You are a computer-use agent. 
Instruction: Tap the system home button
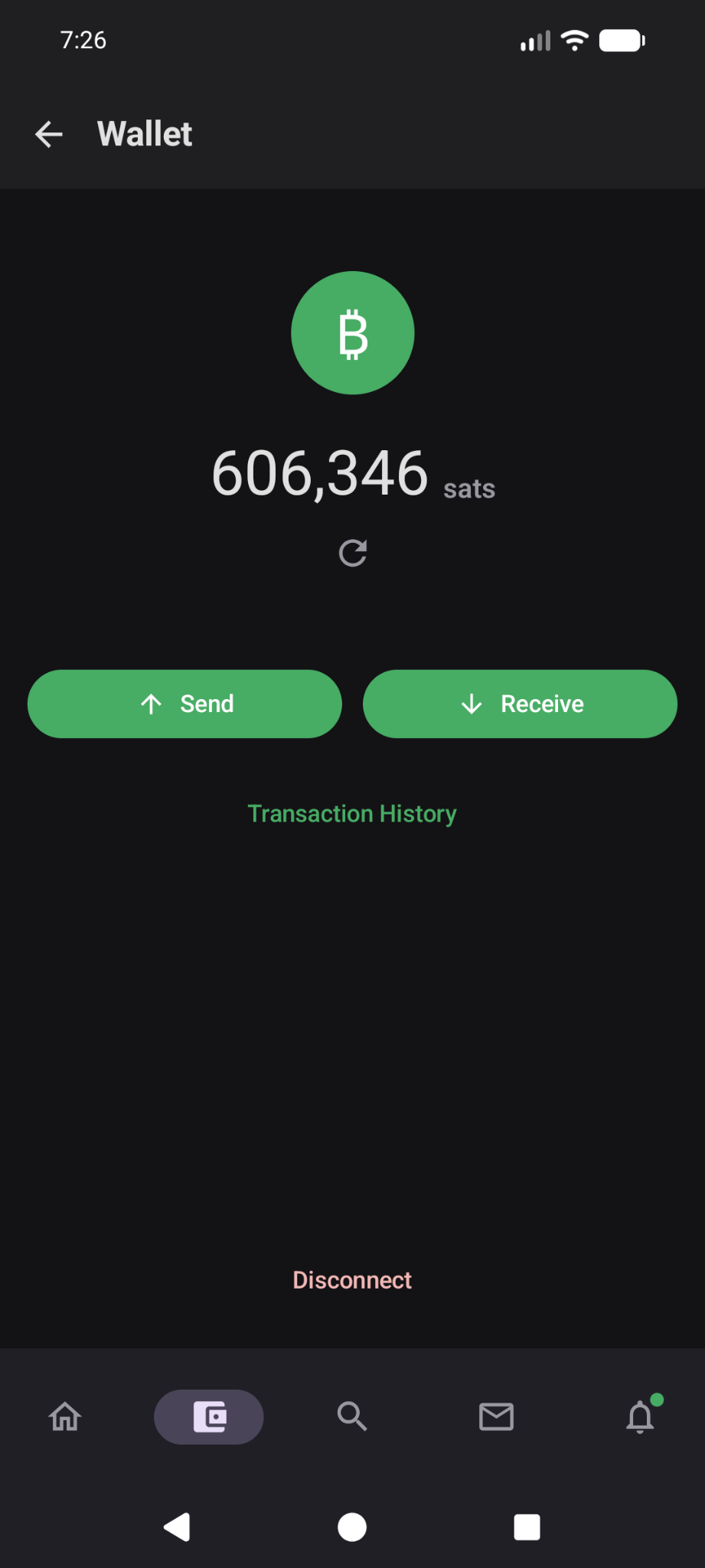point(352,1527)
